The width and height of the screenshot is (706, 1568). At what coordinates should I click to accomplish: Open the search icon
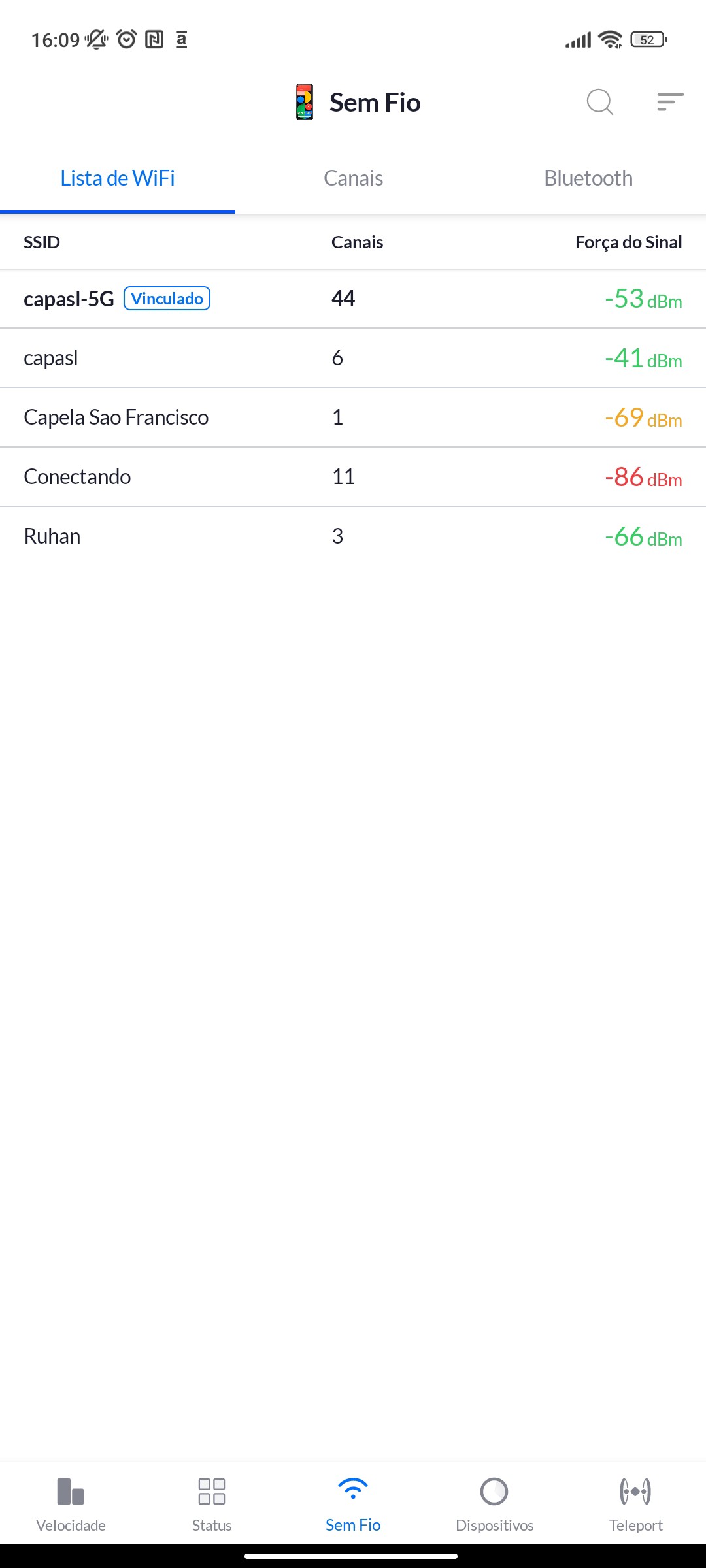pyautogui.click(x=599, y=103)
